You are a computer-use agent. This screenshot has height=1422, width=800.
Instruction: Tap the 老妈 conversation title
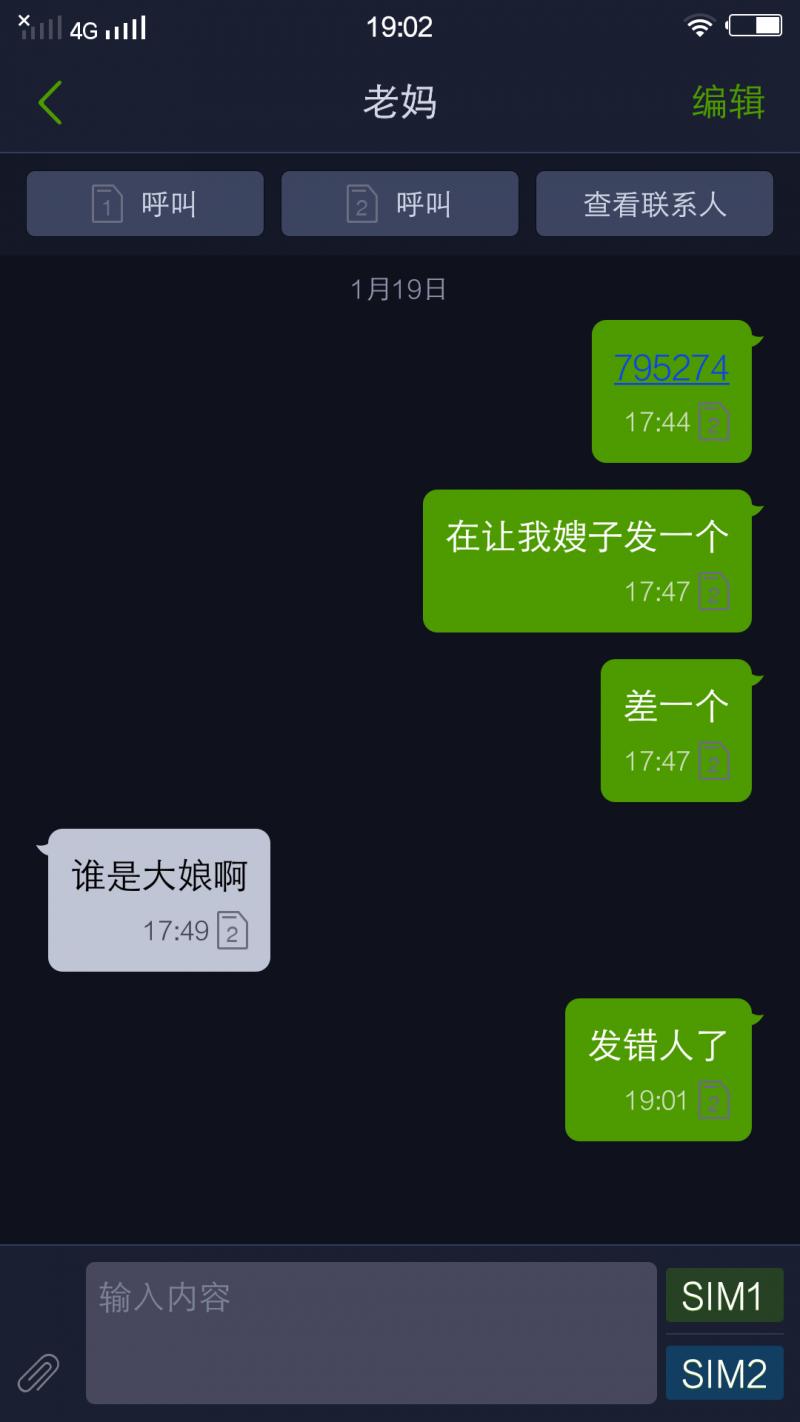(400, 102)
